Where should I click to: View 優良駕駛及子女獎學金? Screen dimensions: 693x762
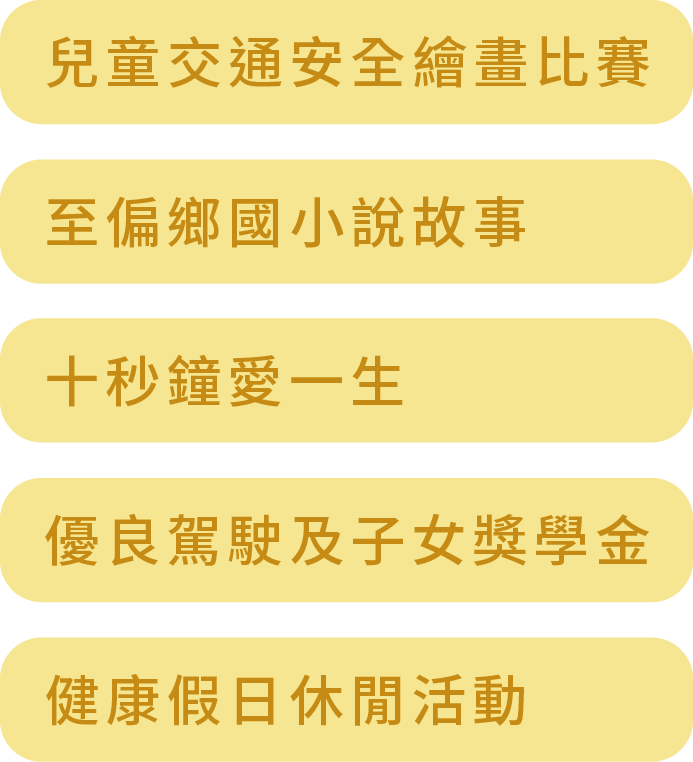point(346,541)
